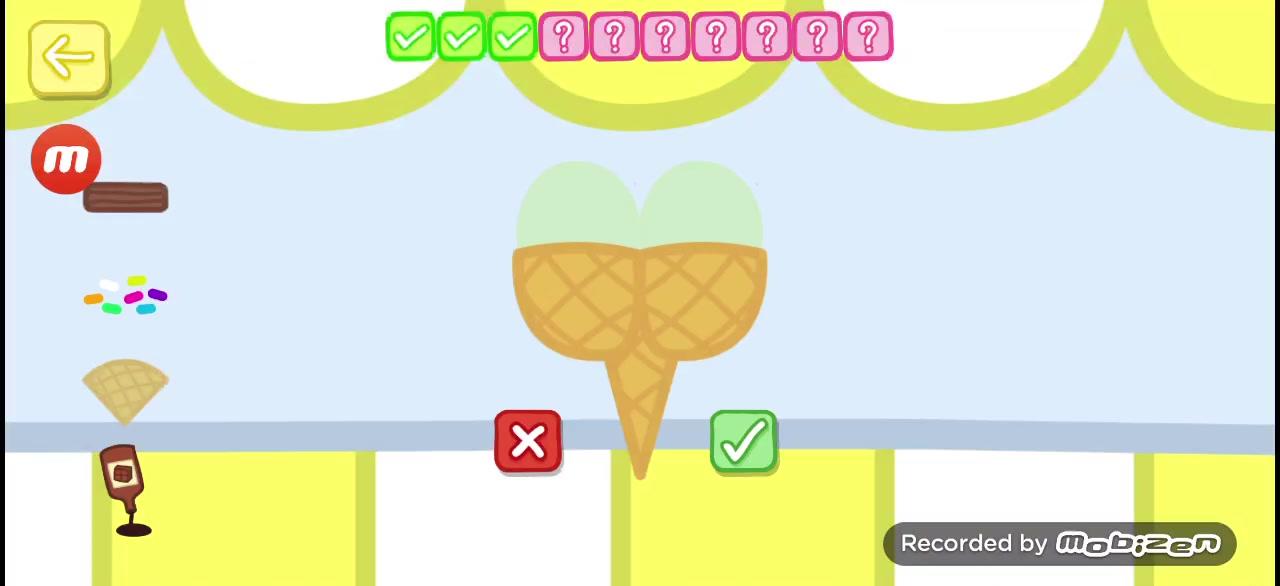Choose the rainbow sprinkles topping
Viewport: 1280px width, 586px height.
(126, 296)
